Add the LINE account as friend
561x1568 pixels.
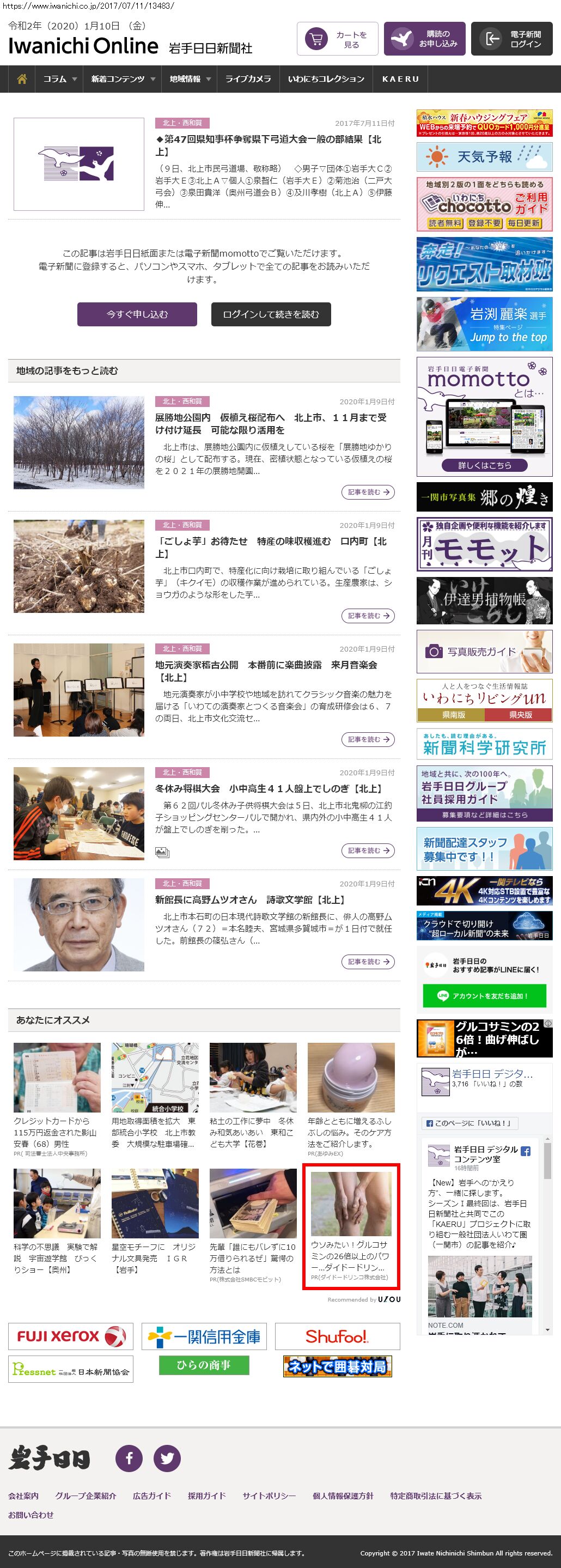[484, 996]
